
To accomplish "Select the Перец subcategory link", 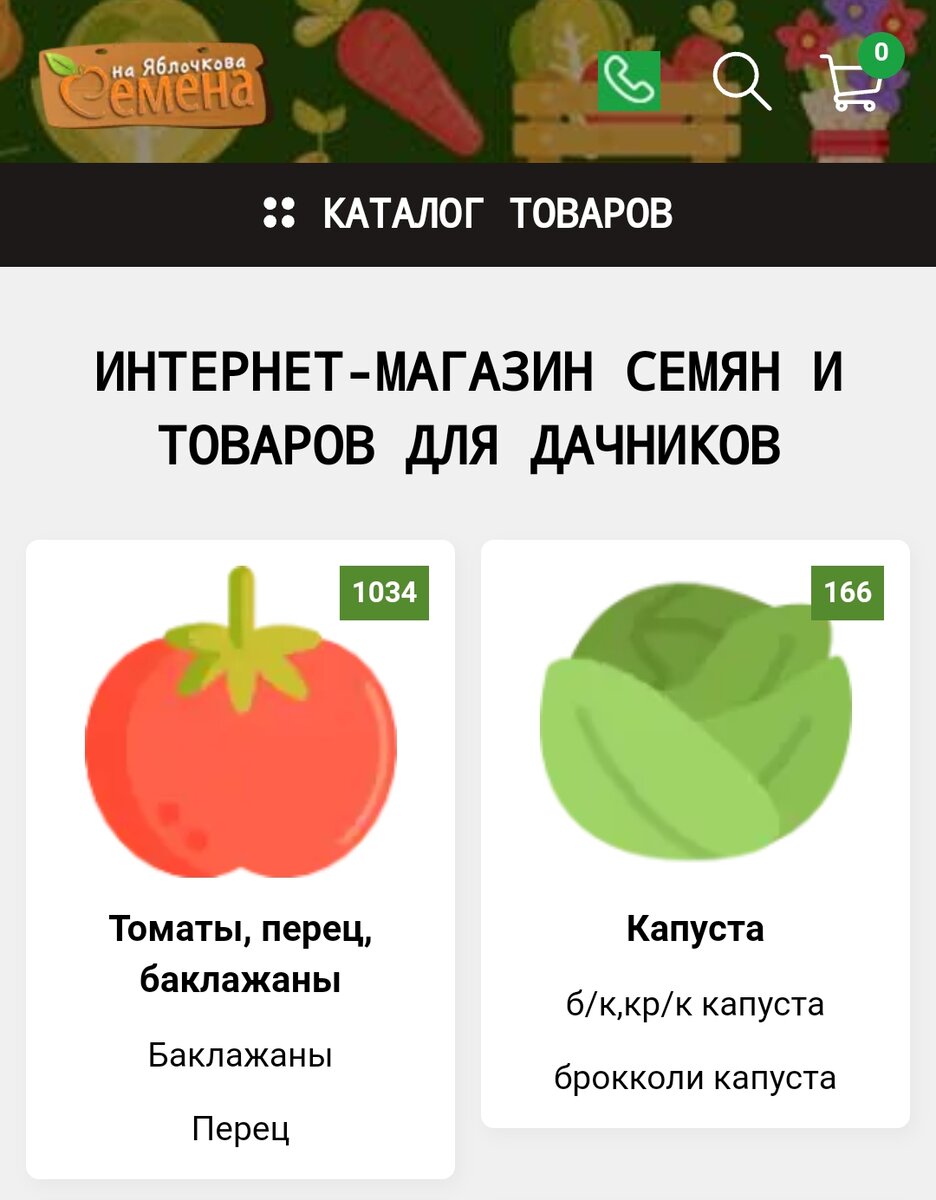I will point(240,1129).
